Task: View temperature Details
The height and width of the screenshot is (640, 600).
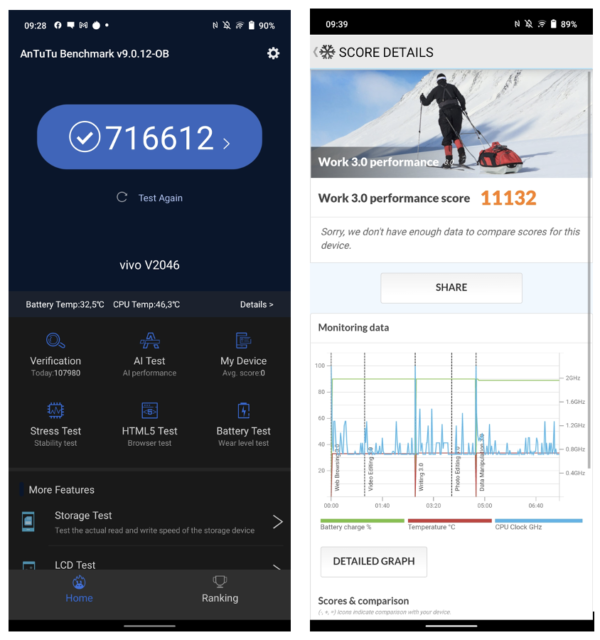Action: tap(256, 304)
